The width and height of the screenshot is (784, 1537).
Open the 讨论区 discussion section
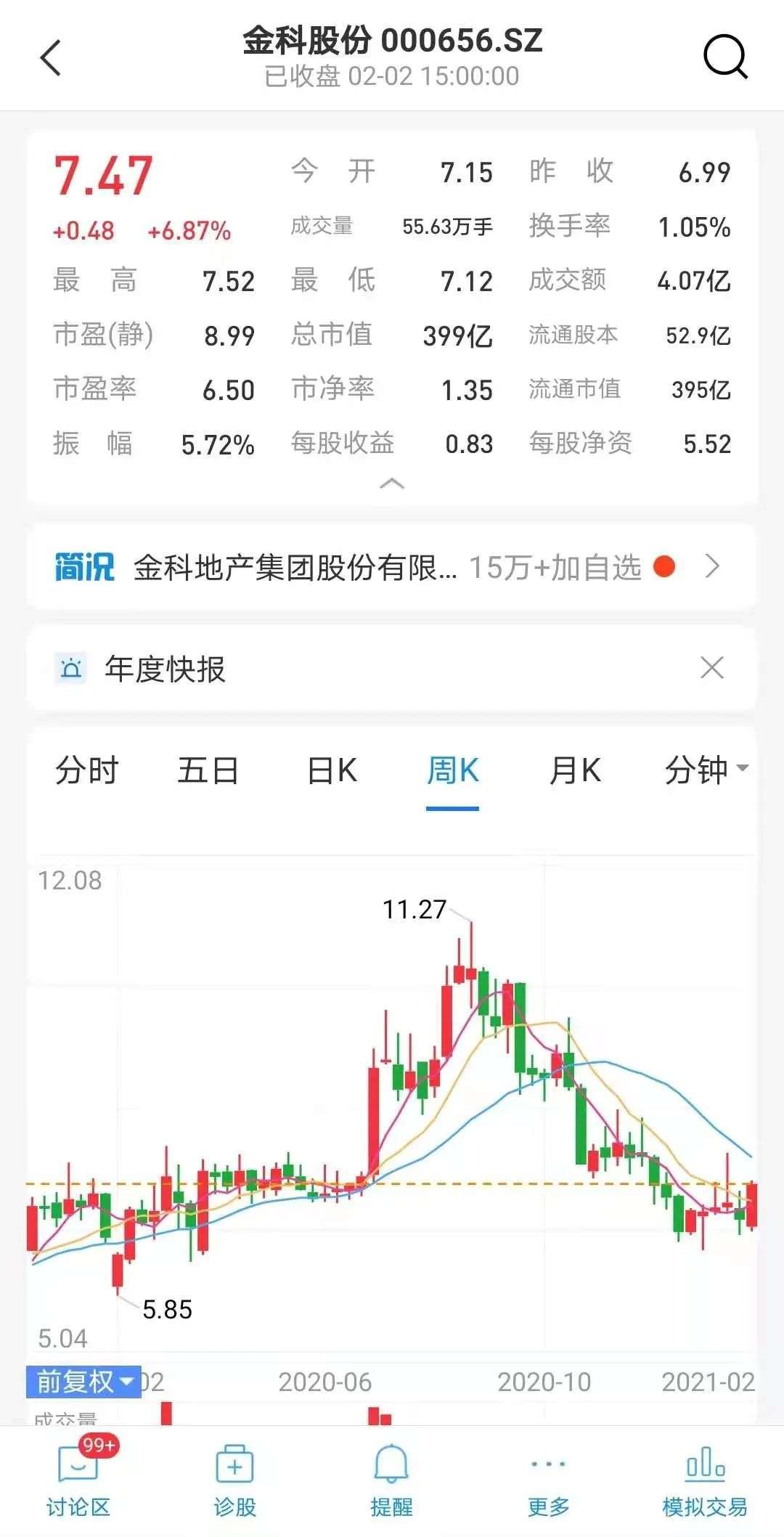pos(78,1480)
